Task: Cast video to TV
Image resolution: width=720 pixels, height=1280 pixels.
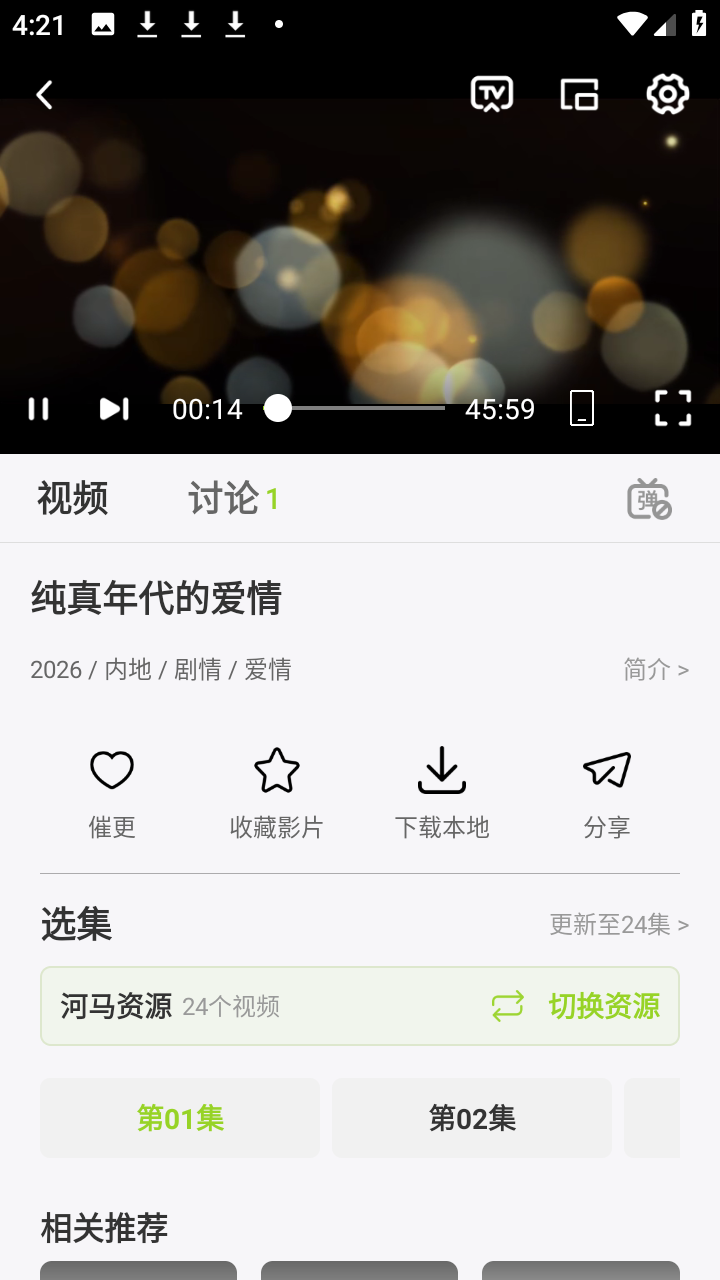Action: click(x=492, y=95)
